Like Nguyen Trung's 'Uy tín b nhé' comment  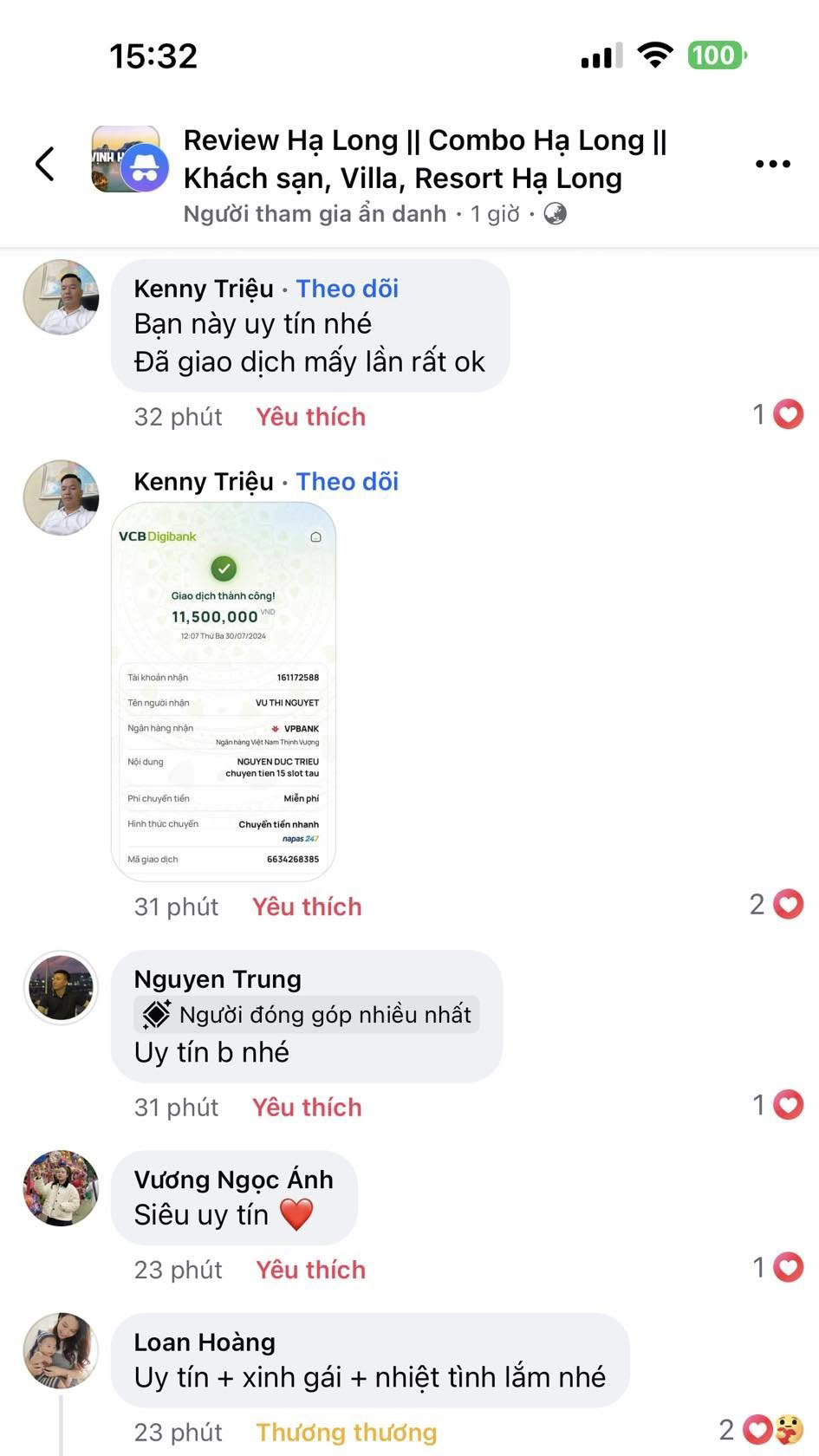tap(306, 1107)
